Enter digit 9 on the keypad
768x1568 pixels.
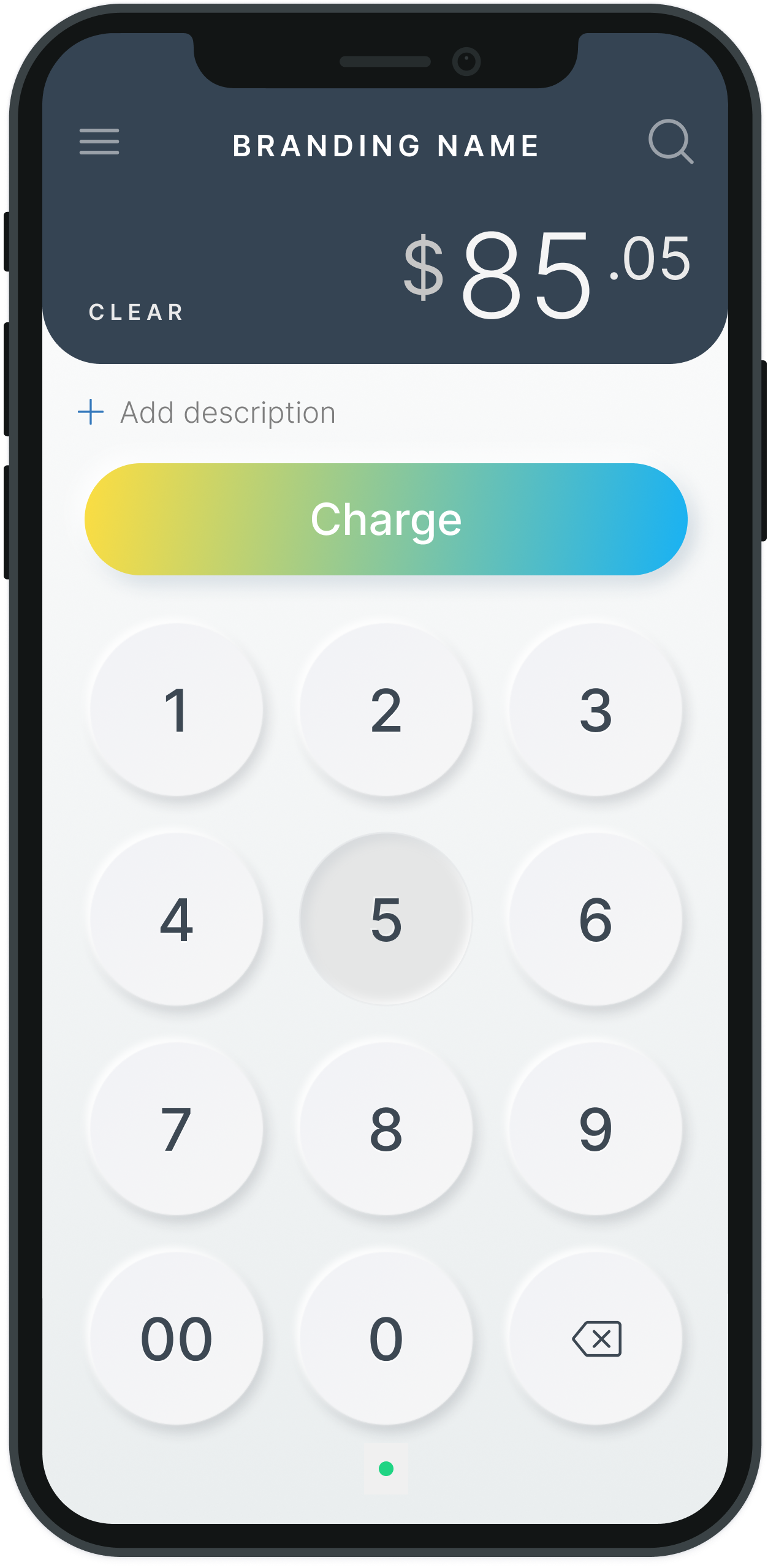[x=596, y=1129]
